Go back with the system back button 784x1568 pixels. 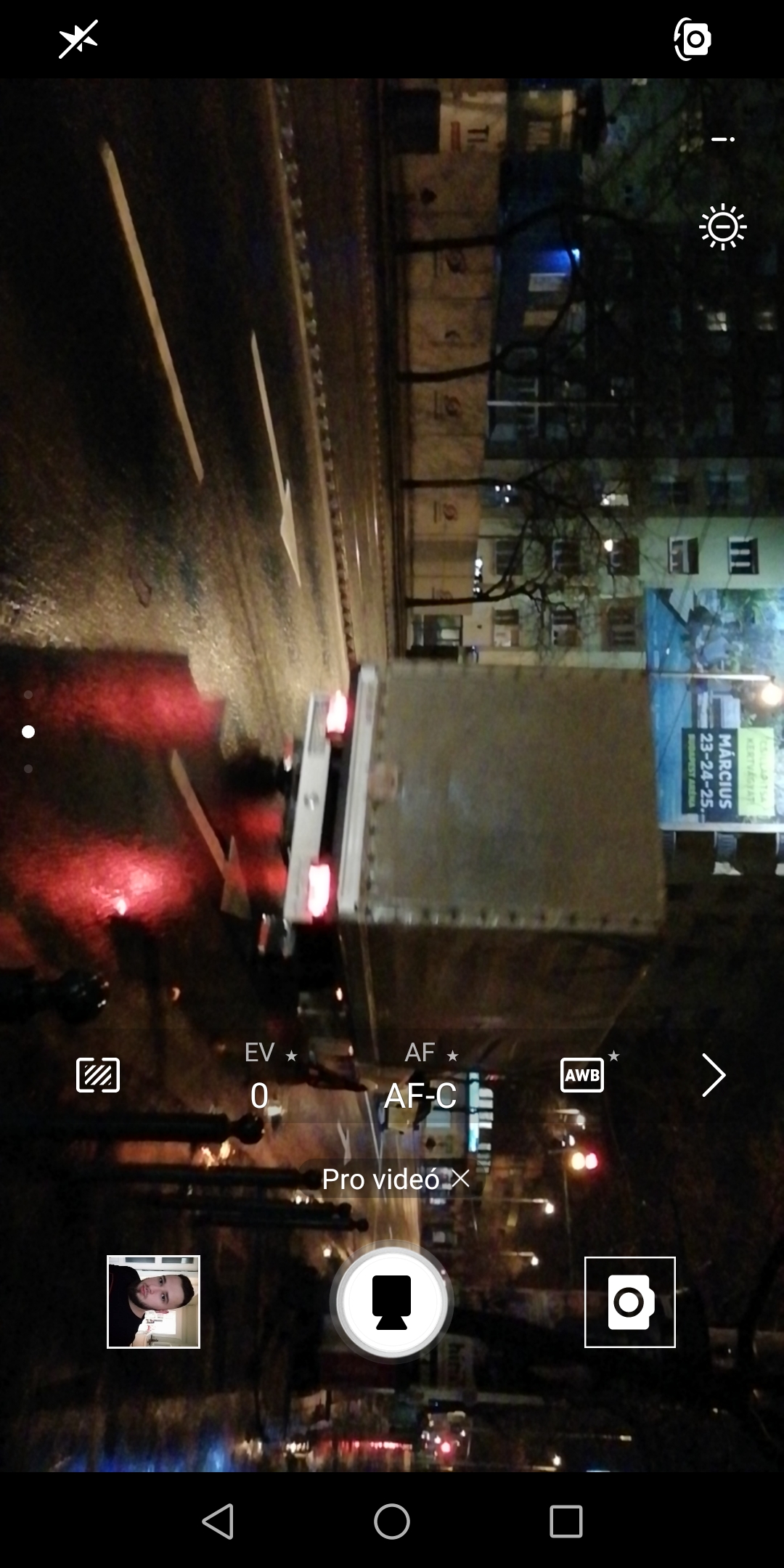click(x=218, y=1522)
